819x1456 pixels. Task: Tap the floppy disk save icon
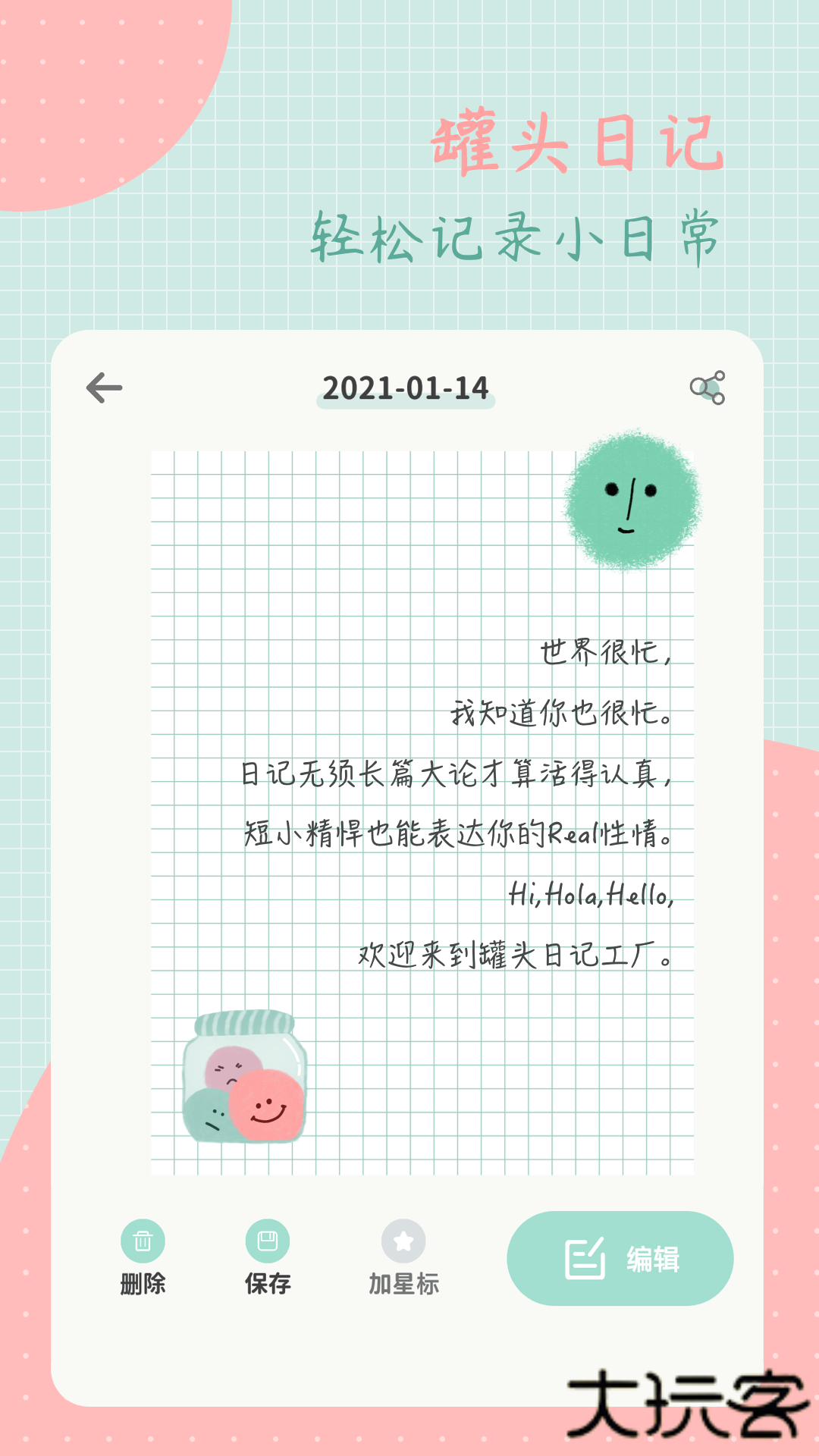pos(267,1241)
